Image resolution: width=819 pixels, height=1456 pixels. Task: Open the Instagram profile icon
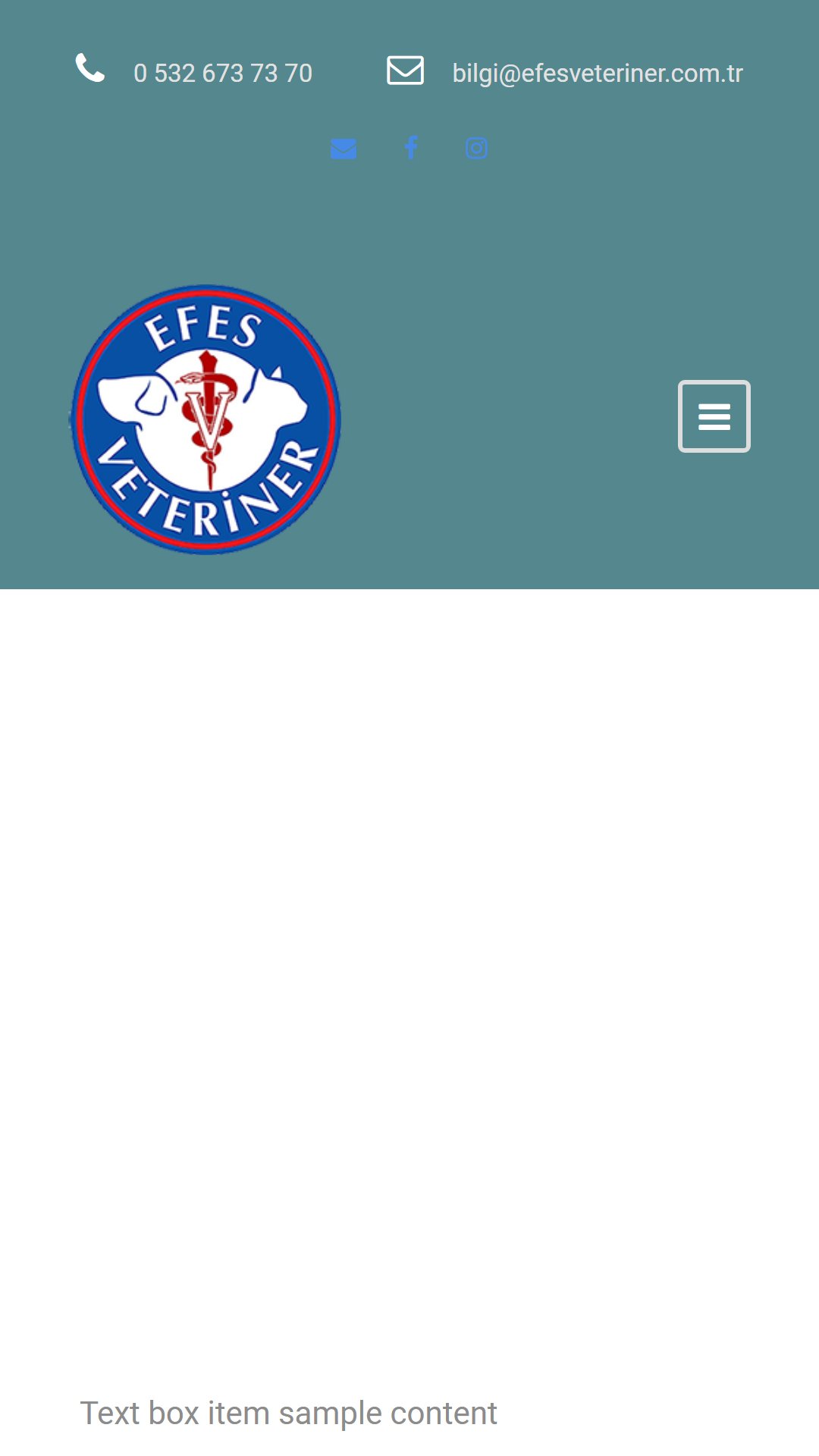pyautogui.click(x=476, y=148)
